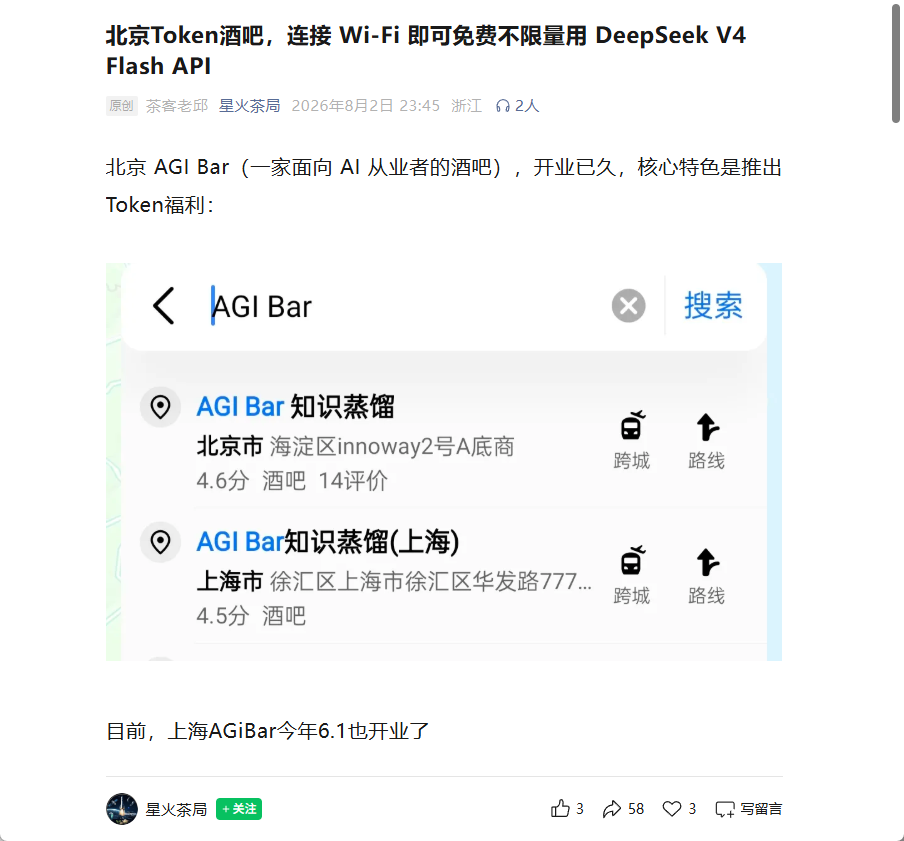The width and height of the screenshot is (904, 841).
Task: Share this article via the arrow icon
Action: (x=612, y=809)
